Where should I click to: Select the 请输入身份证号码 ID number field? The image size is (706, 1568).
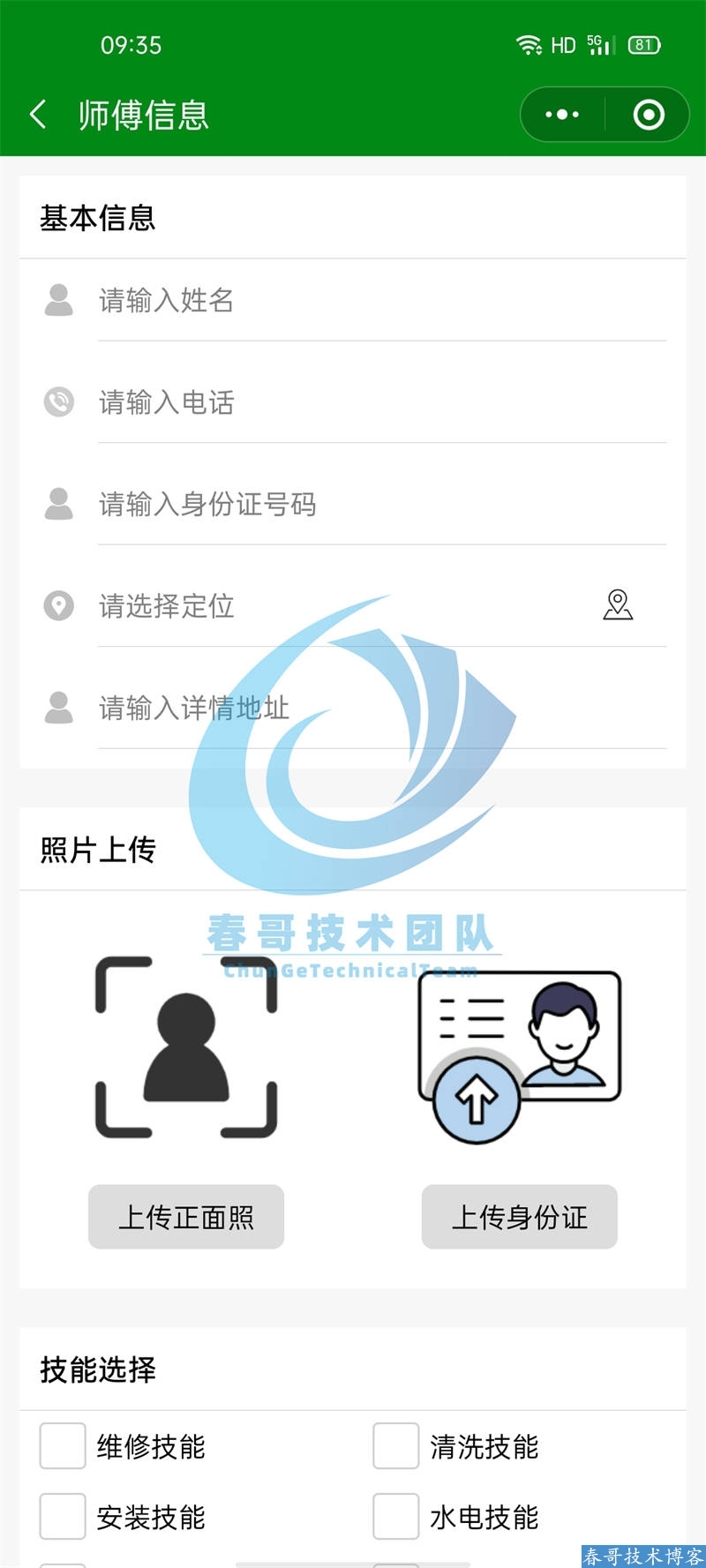[x=379, y=504]
